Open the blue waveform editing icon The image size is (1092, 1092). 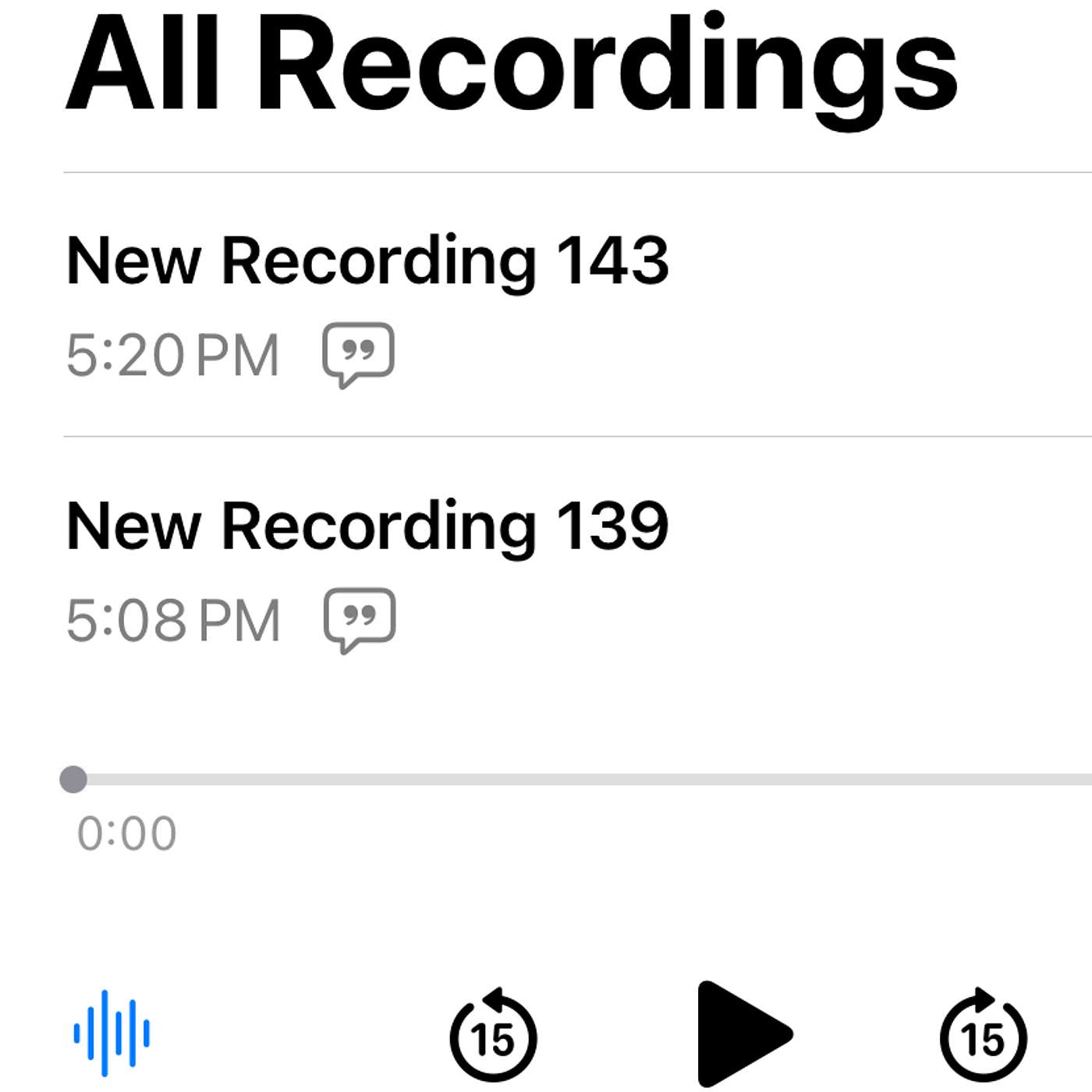tap(112, 1033)
